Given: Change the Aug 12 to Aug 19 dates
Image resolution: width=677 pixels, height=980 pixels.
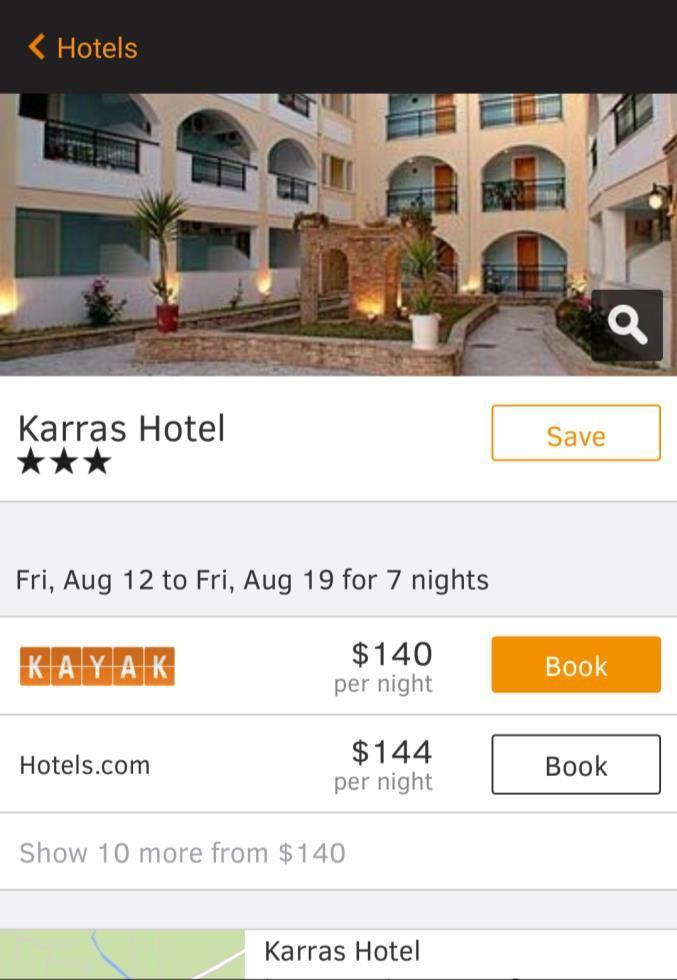Looking at the screenshot, I should (252, 580).
